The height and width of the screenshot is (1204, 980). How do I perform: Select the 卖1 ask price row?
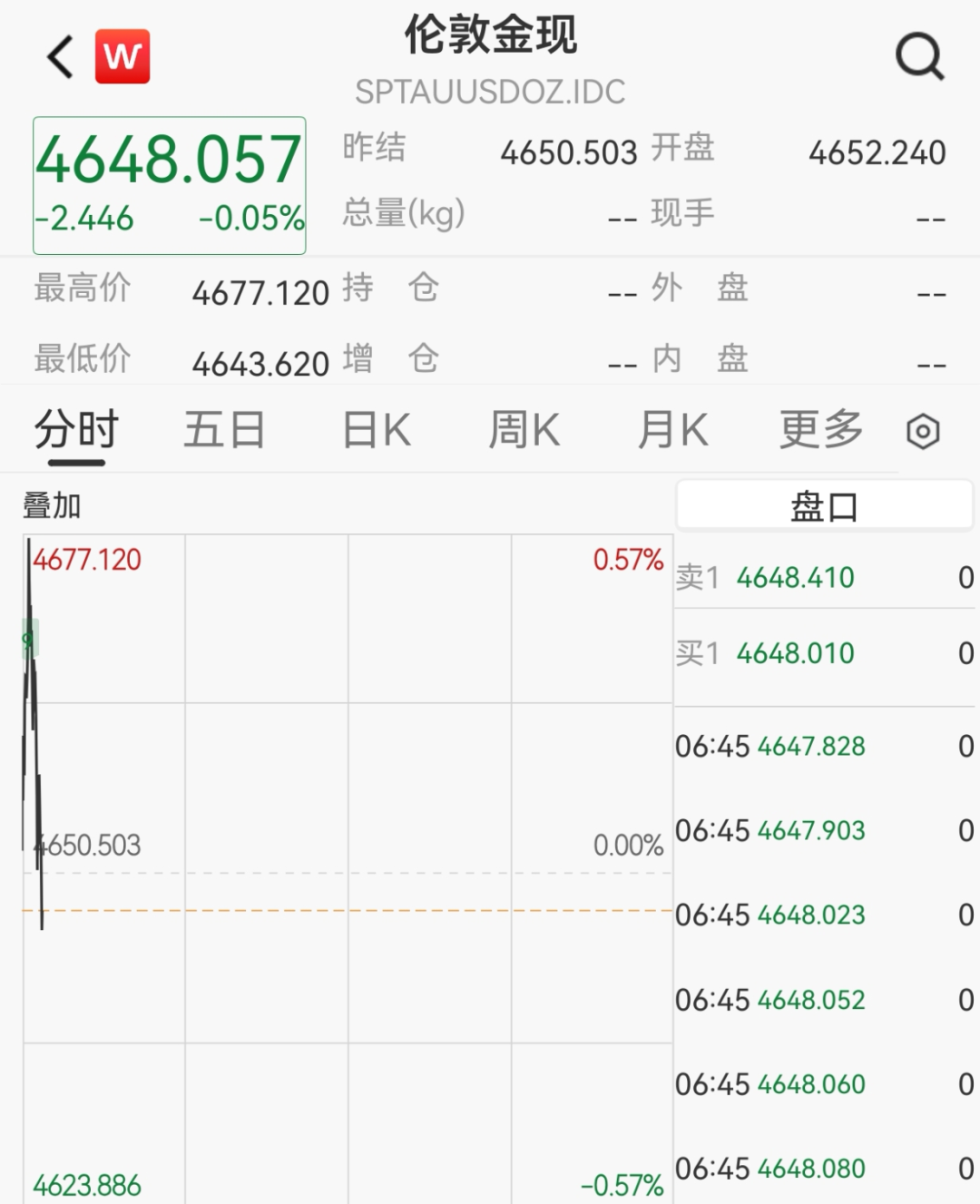click(796, 578)
